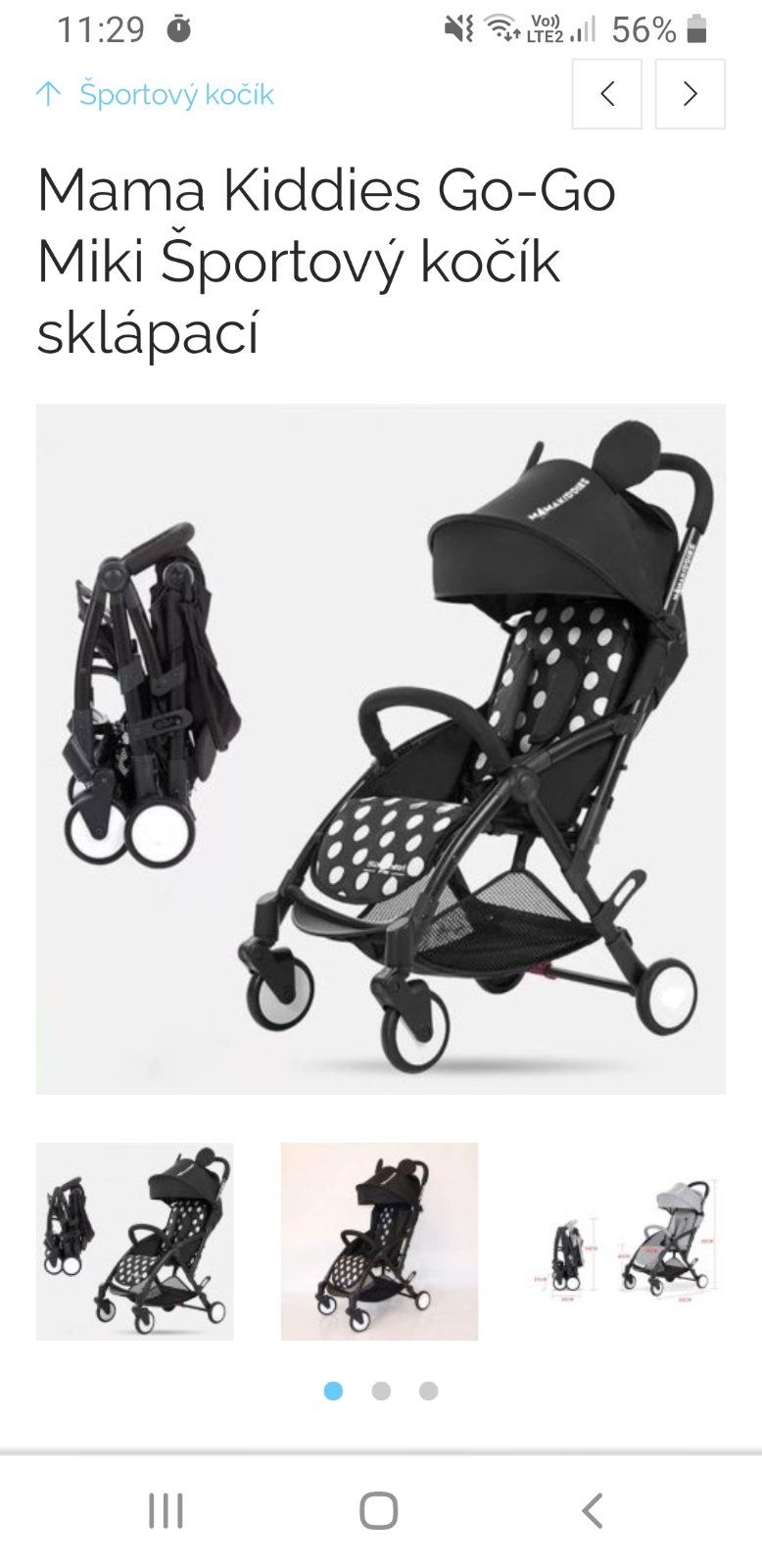The width and height of the screenshot is (762, 1568).
Task: Go up to Športový kočík category
Action: coord(157,95)
